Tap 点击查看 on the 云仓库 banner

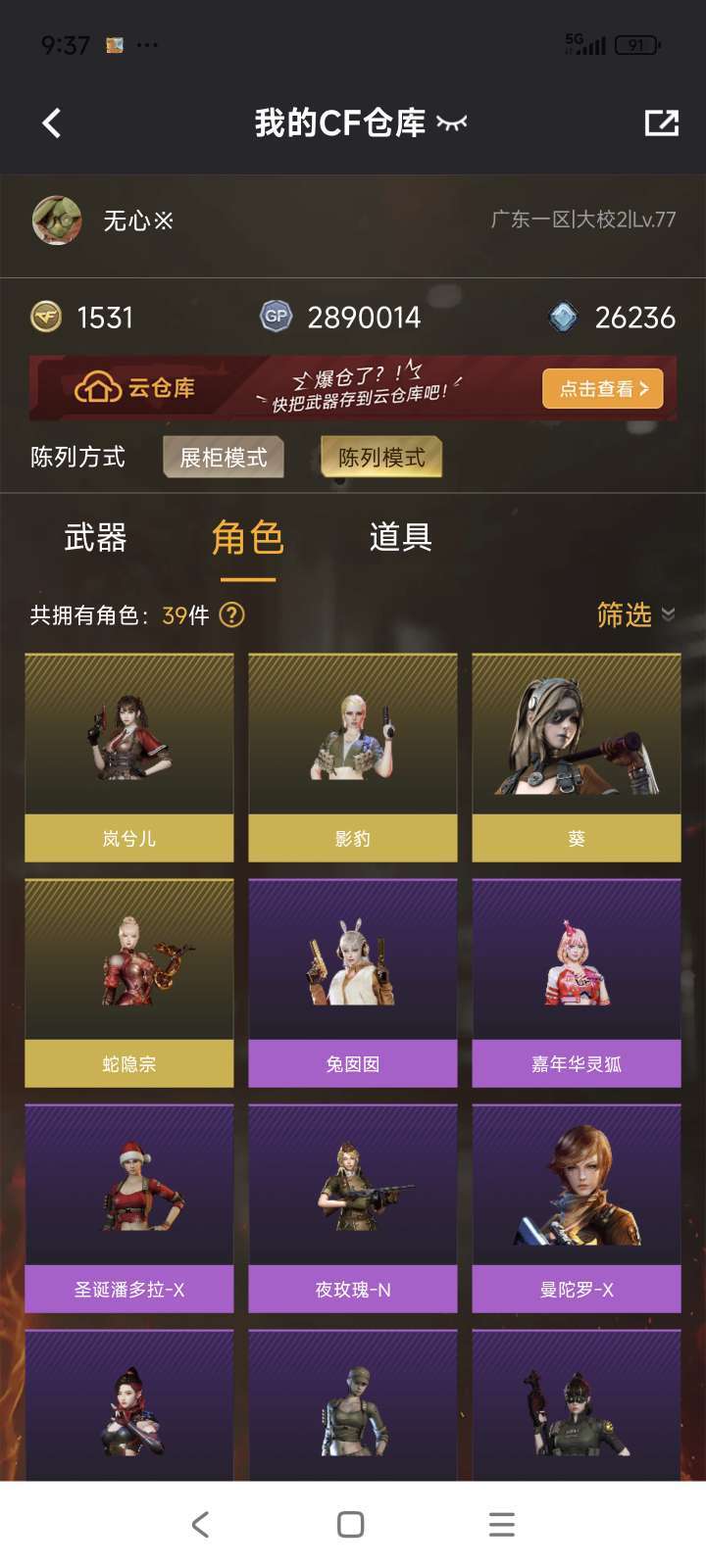click(x=602, y=389)
